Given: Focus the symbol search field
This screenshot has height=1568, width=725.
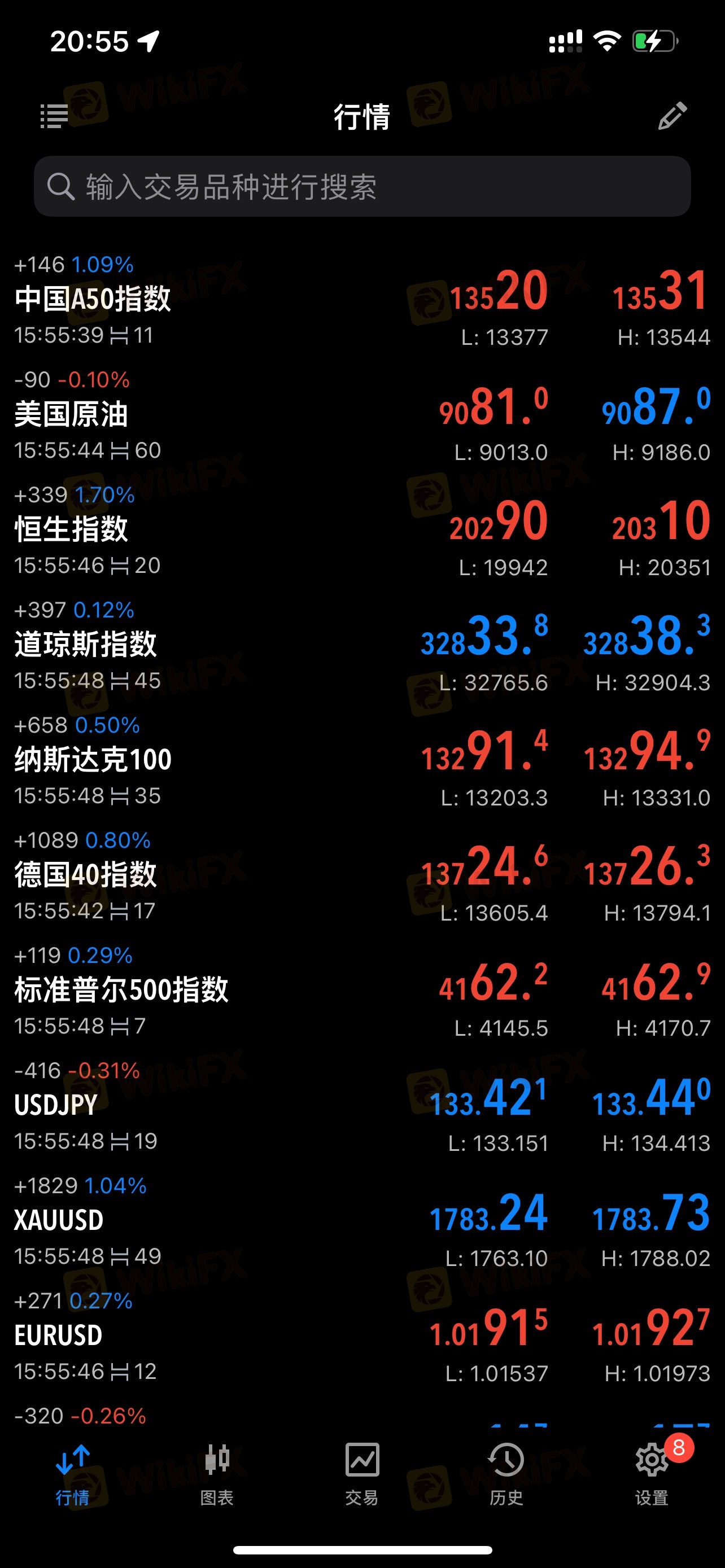Looking at the screenshot, I should 362,186.
